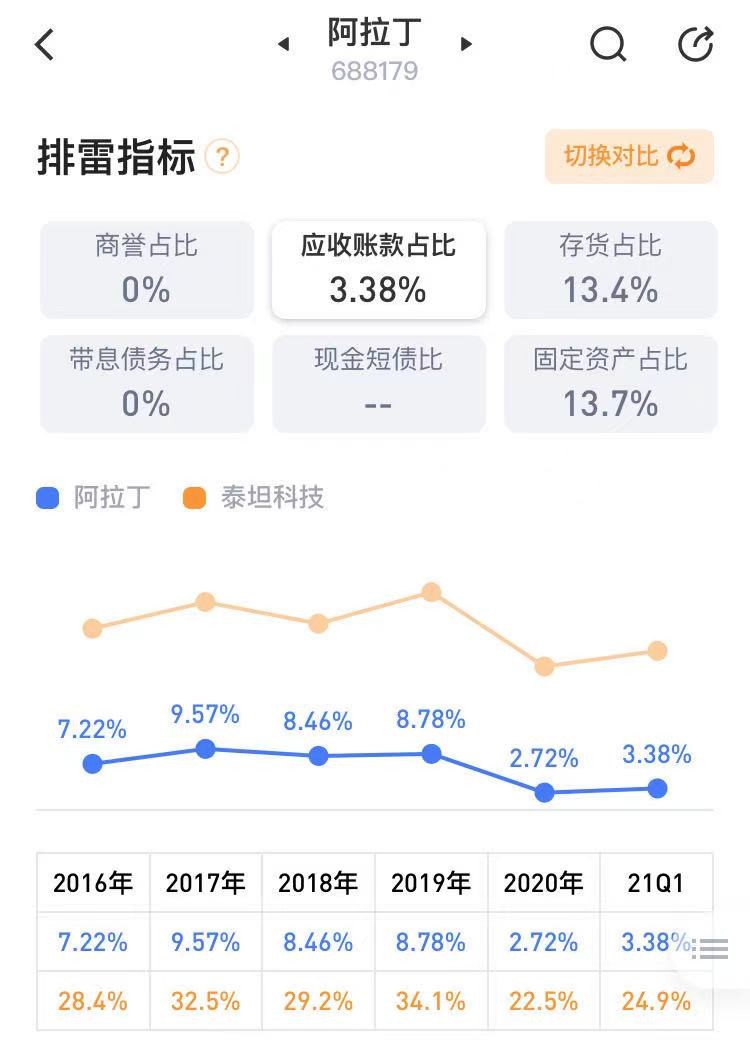750x1040 pixels.
Task: Tap the refresh icon inside 切换对比 button
Action: coord(679,157)
